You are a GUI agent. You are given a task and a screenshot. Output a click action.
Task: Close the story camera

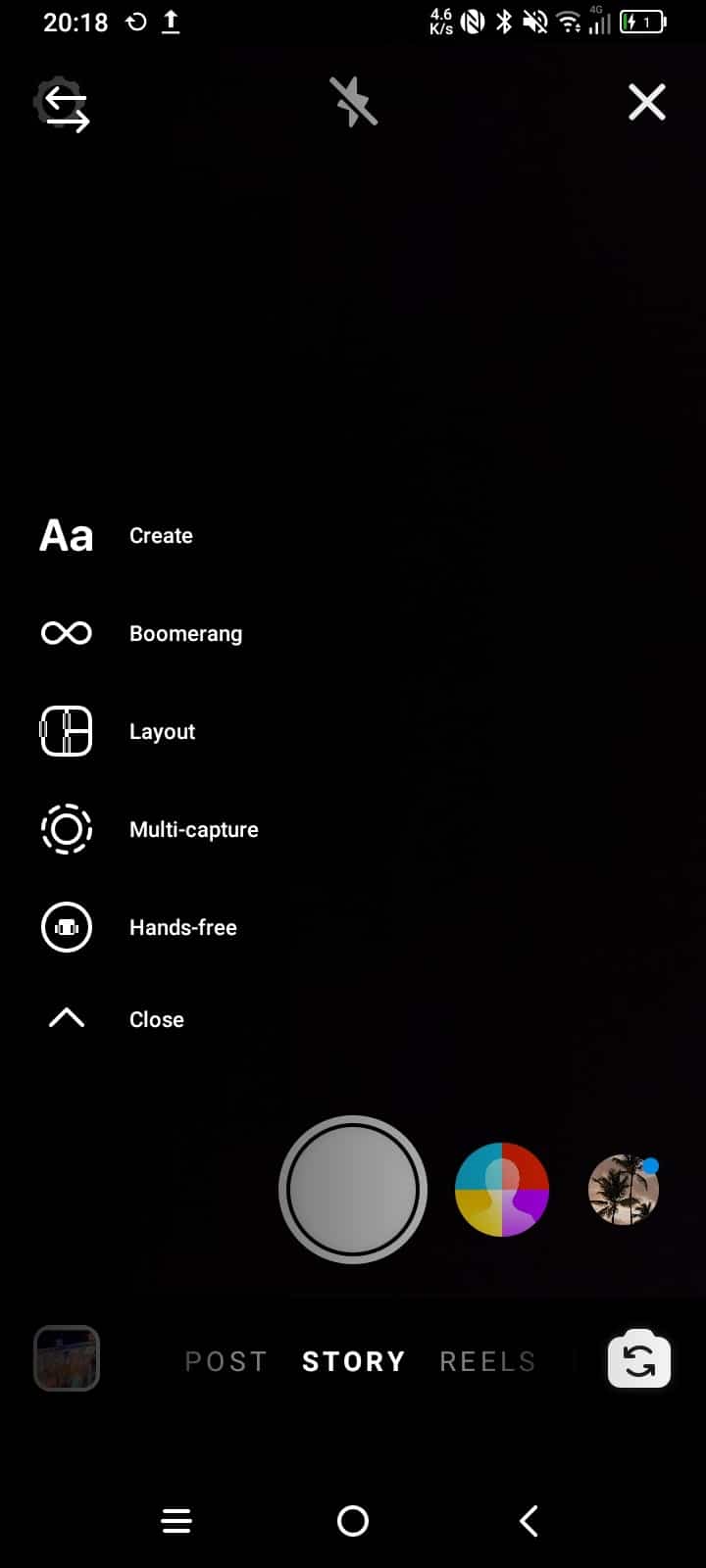tap(646, 102)
